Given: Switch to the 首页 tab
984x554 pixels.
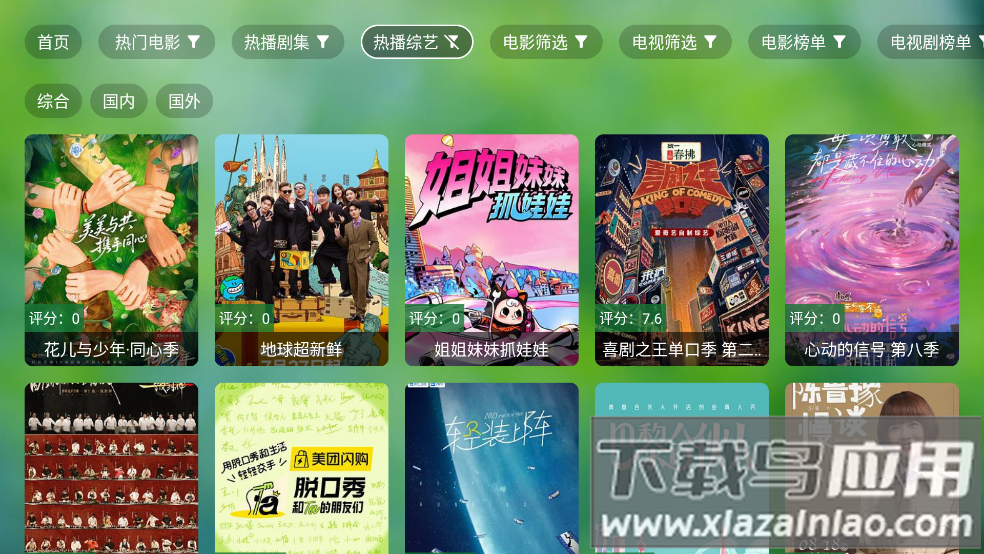Looking at the screenshot, I should click(53, 42).
